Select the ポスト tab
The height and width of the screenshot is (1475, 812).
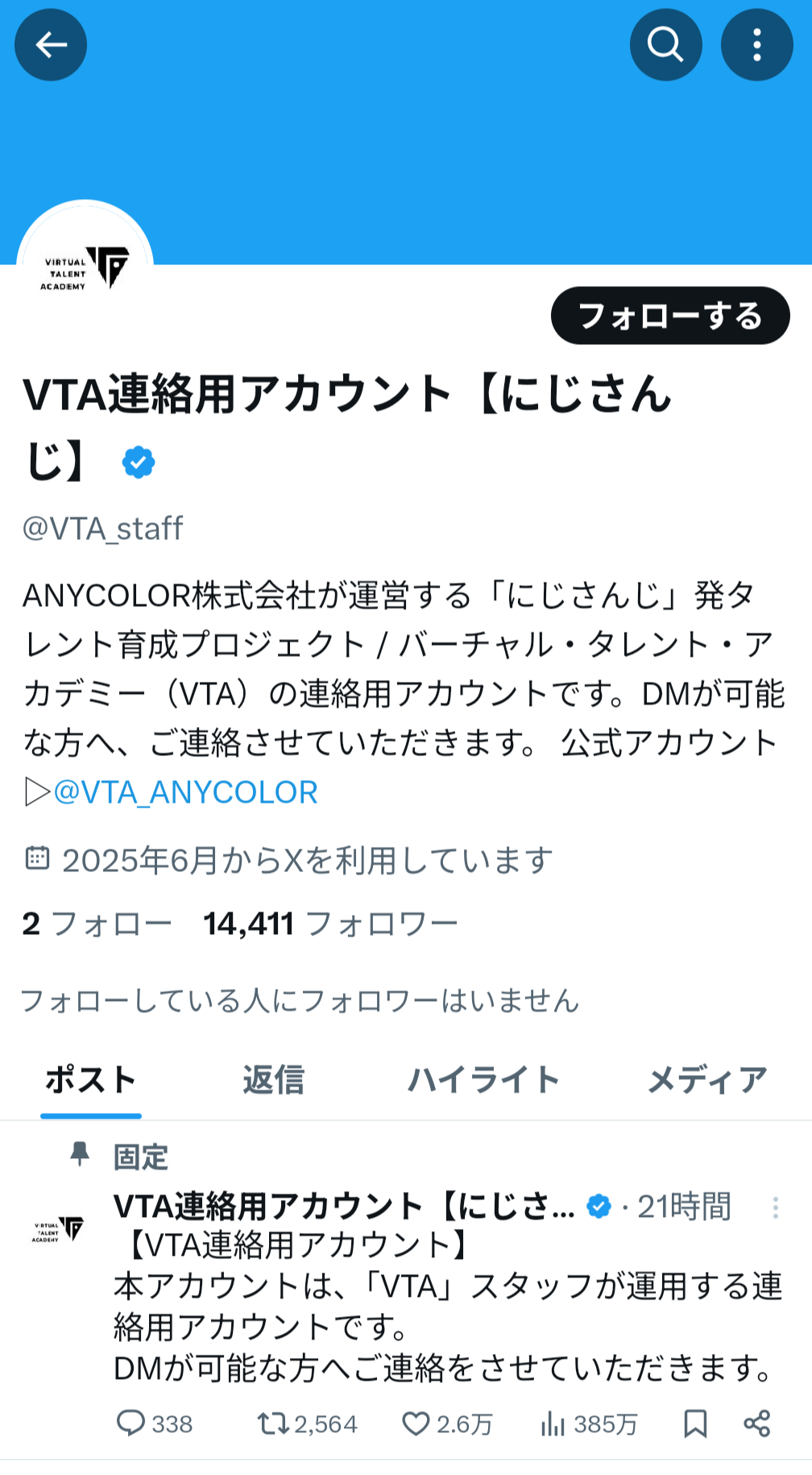coord(91,1080)
